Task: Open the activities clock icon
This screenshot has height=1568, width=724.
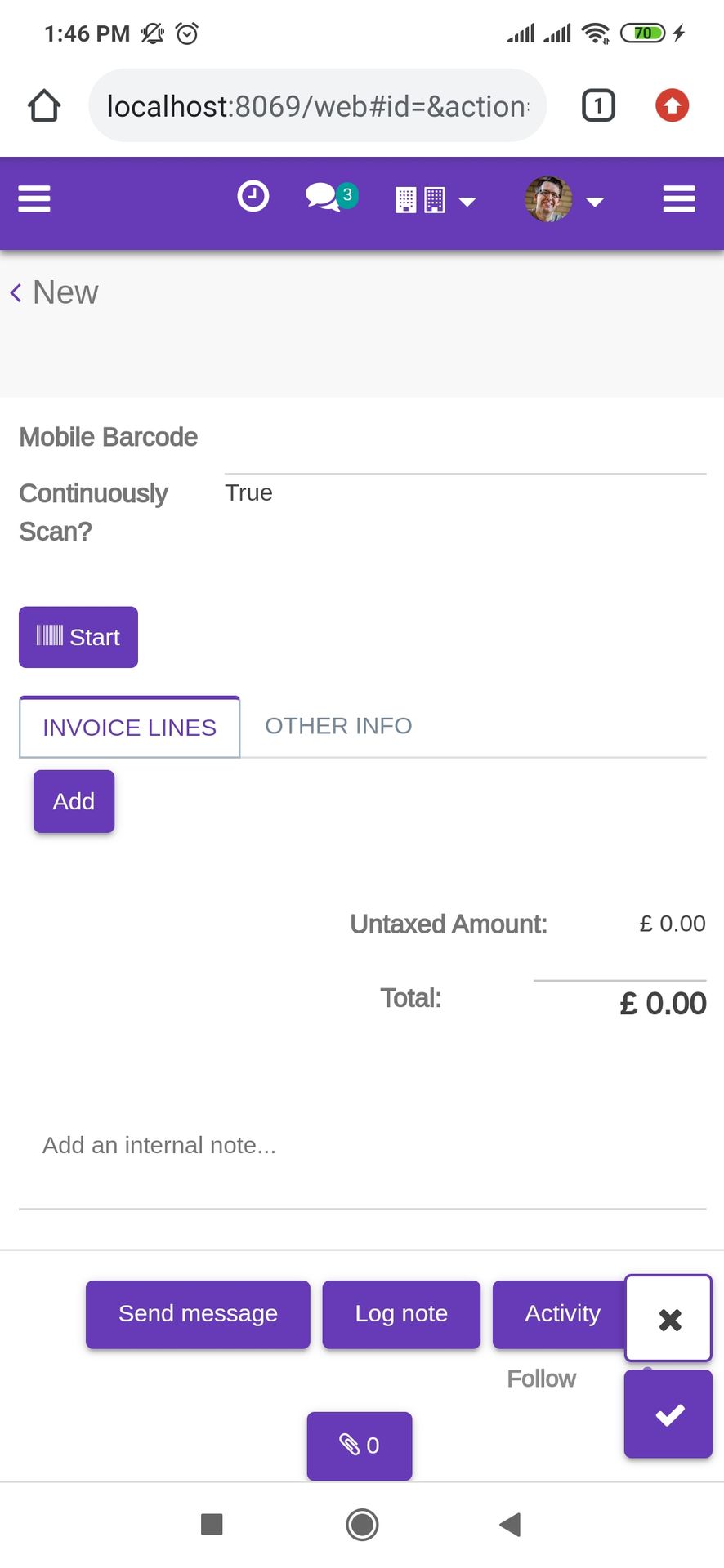Action: click(x=253, y=197)
